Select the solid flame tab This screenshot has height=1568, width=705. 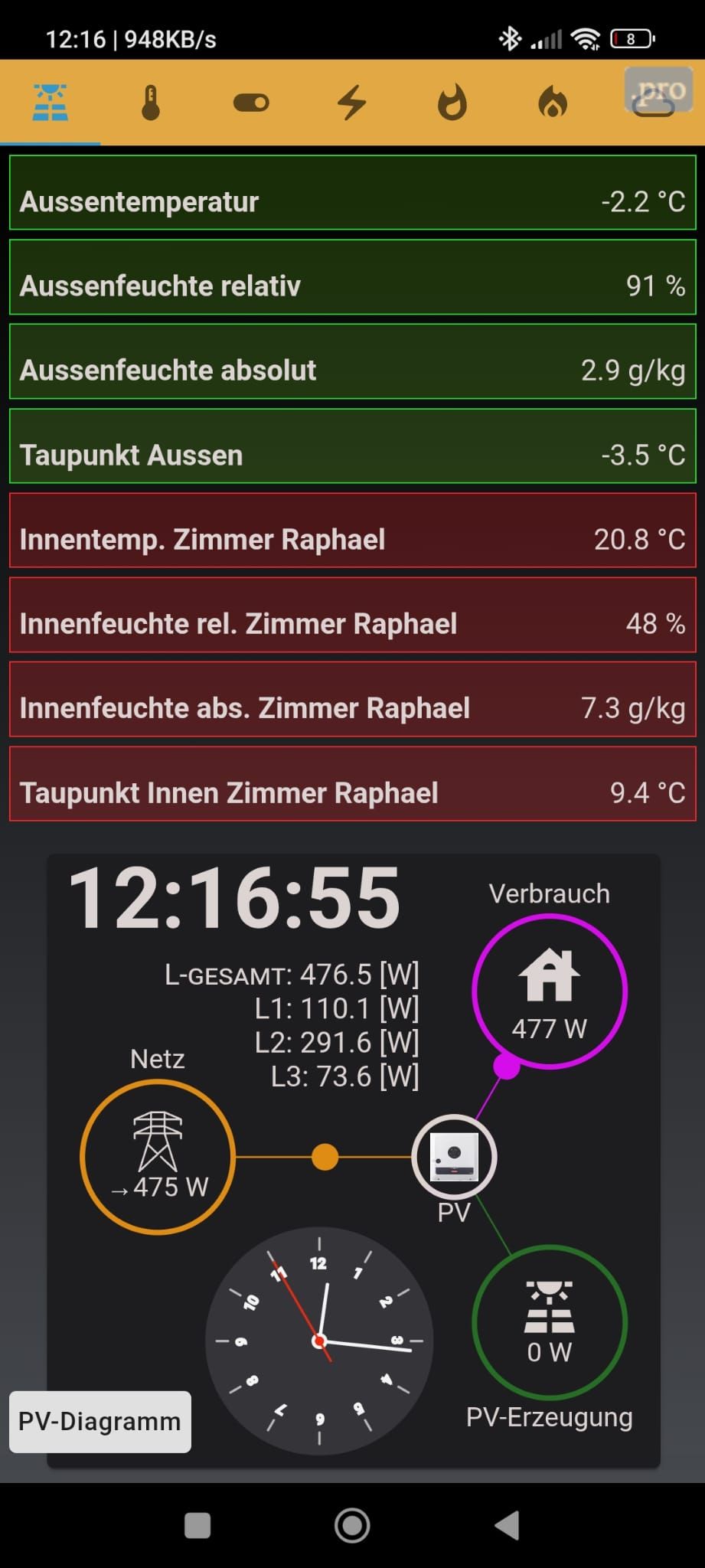(553, 103)
